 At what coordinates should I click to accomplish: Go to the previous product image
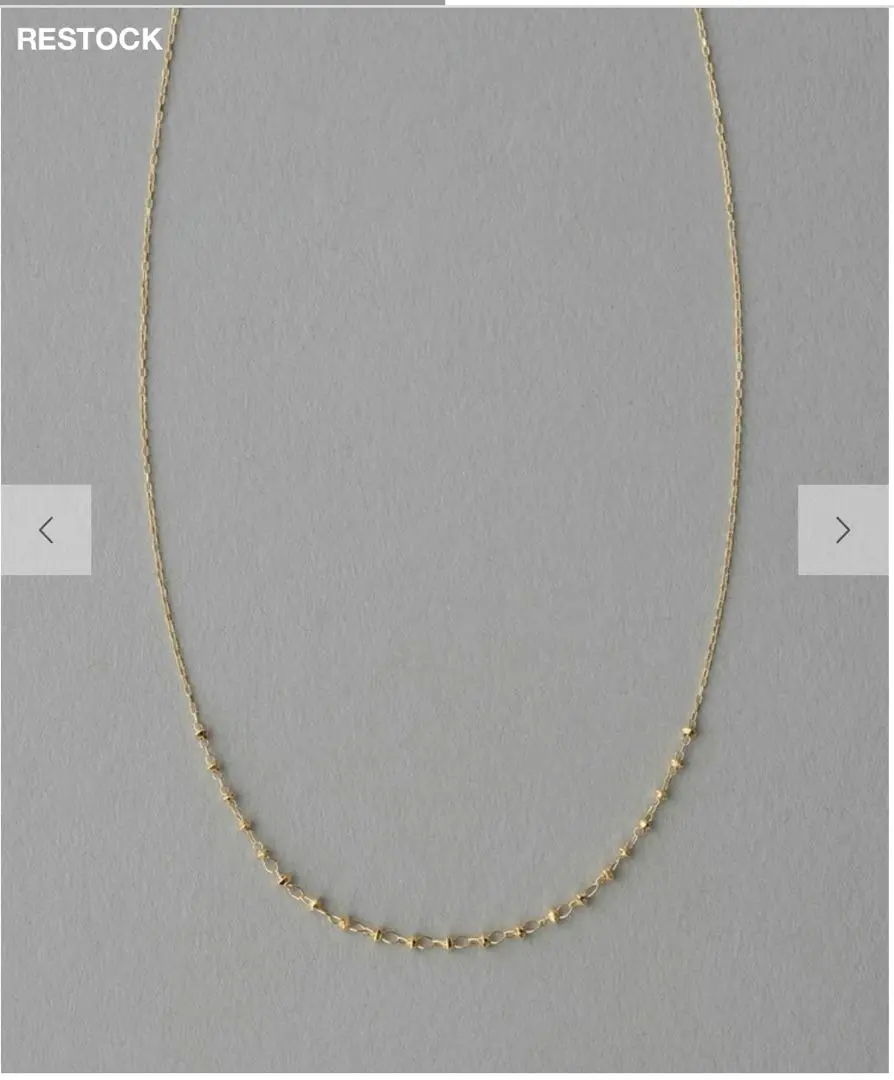(x=46, y=530)
